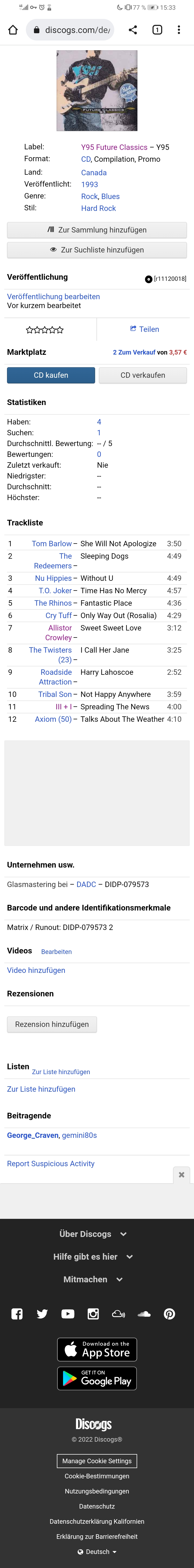
Task: Open Veröffentlichung bearbeiten link
Action: tap(54, 296)
